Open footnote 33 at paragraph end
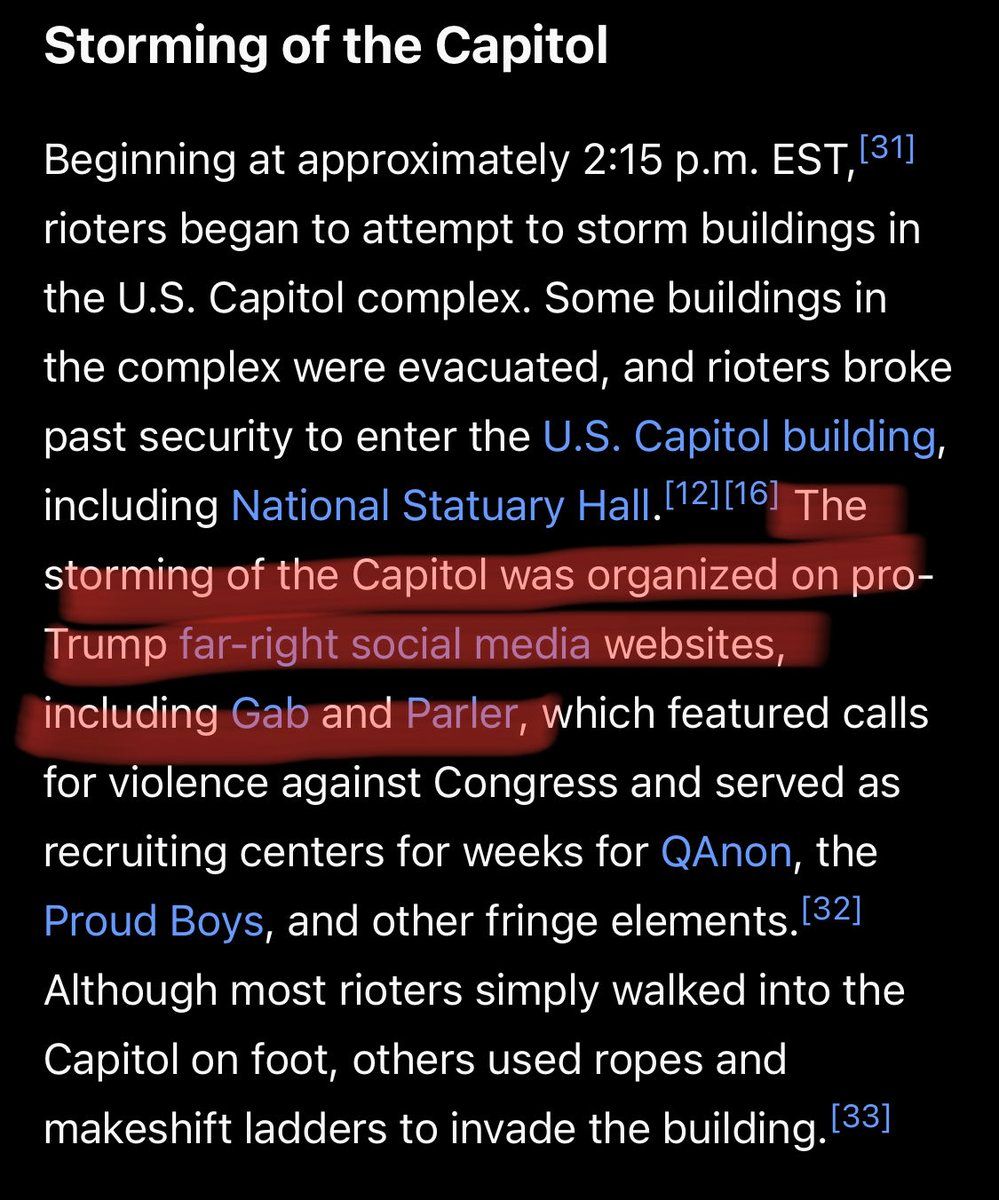Image resolution: width=999 pixels, height=1200 pixels. pyautogui.click(x=861, y=1117)
